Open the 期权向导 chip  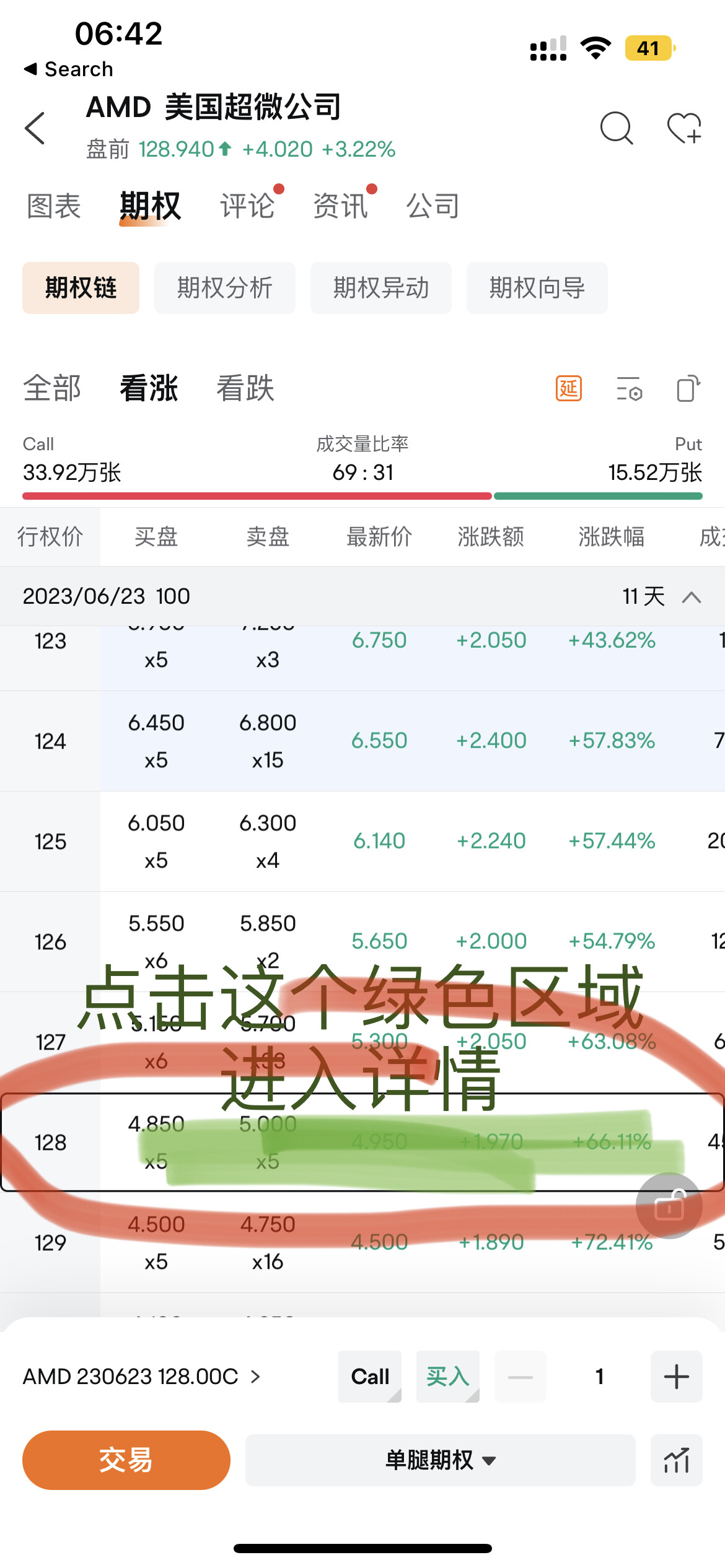537,288
